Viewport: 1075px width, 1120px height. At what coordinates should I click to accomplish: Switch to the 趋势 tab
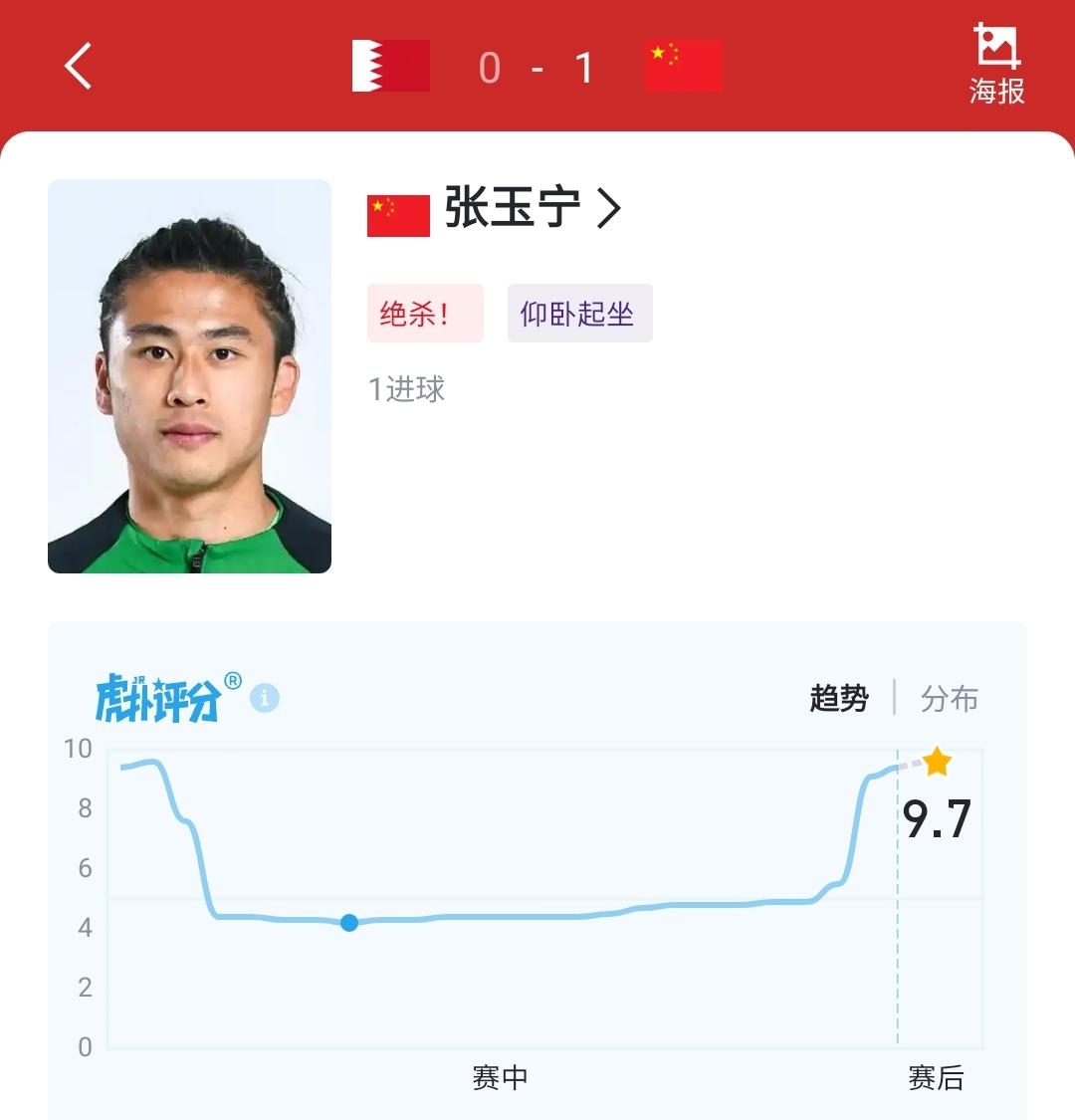coord(838,698)
